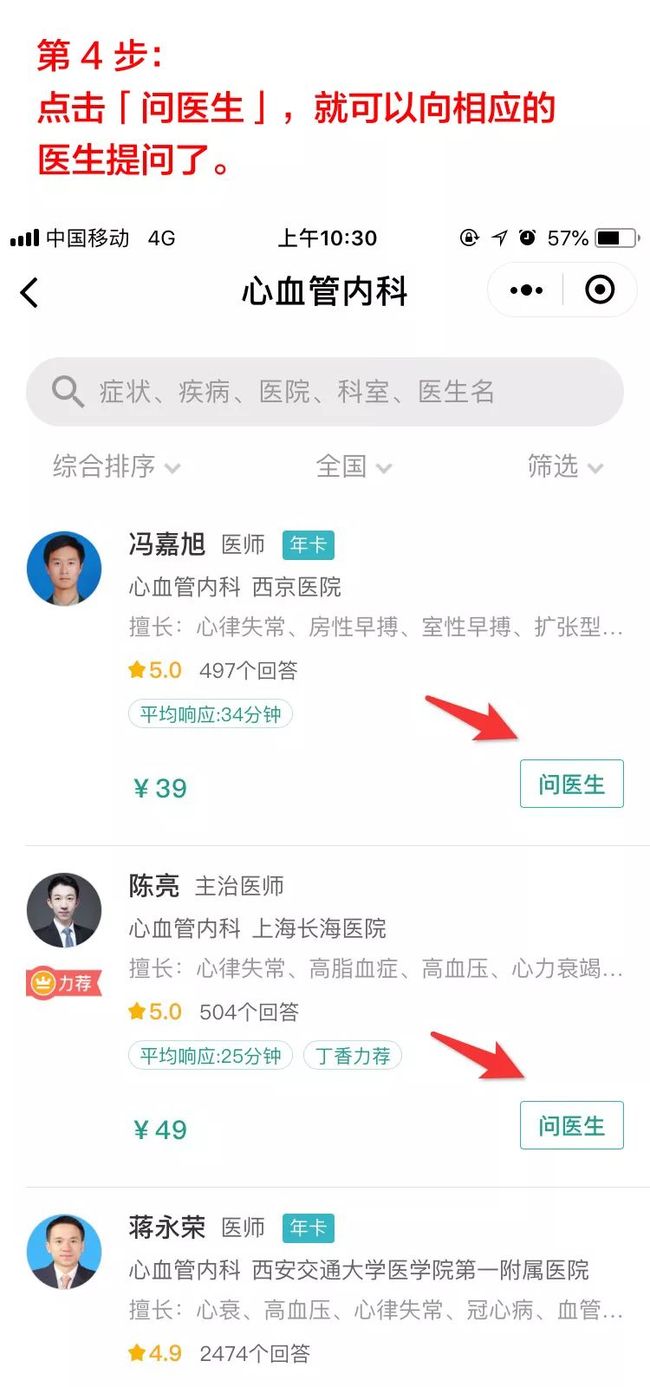The height and width of the screenshot is (1387, 650).
Task: Tap the search box for symptoms and doctors
Action: [325, 391]
